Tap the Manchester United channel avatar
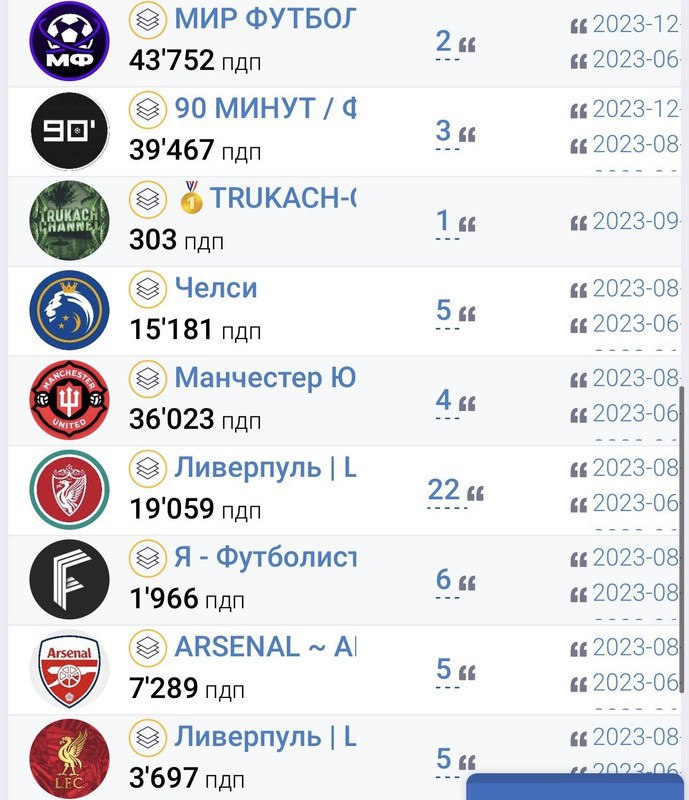Image resolution: width=689 pixels, height=800 pixels. pos(69,400)
